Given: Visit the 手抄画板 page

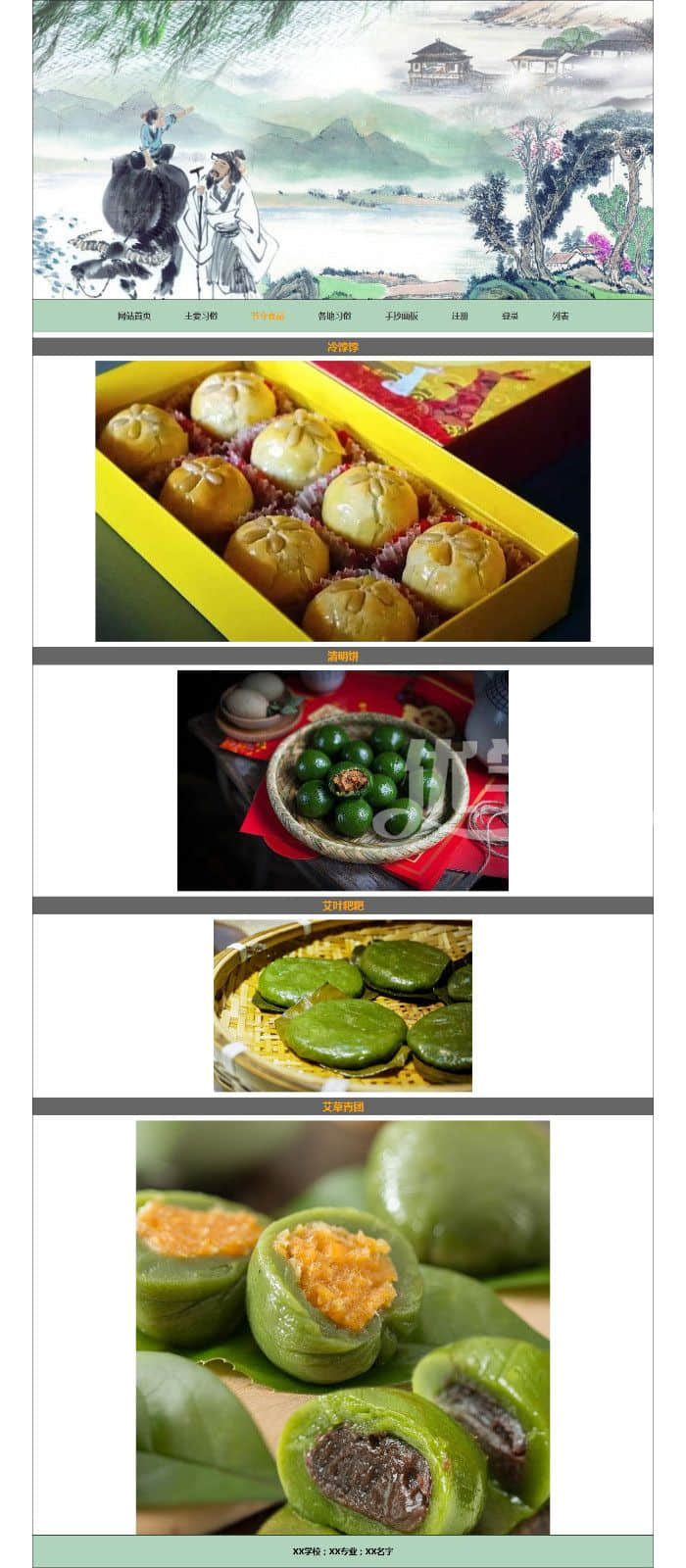Looking at the screenshot, I should 402,317.
